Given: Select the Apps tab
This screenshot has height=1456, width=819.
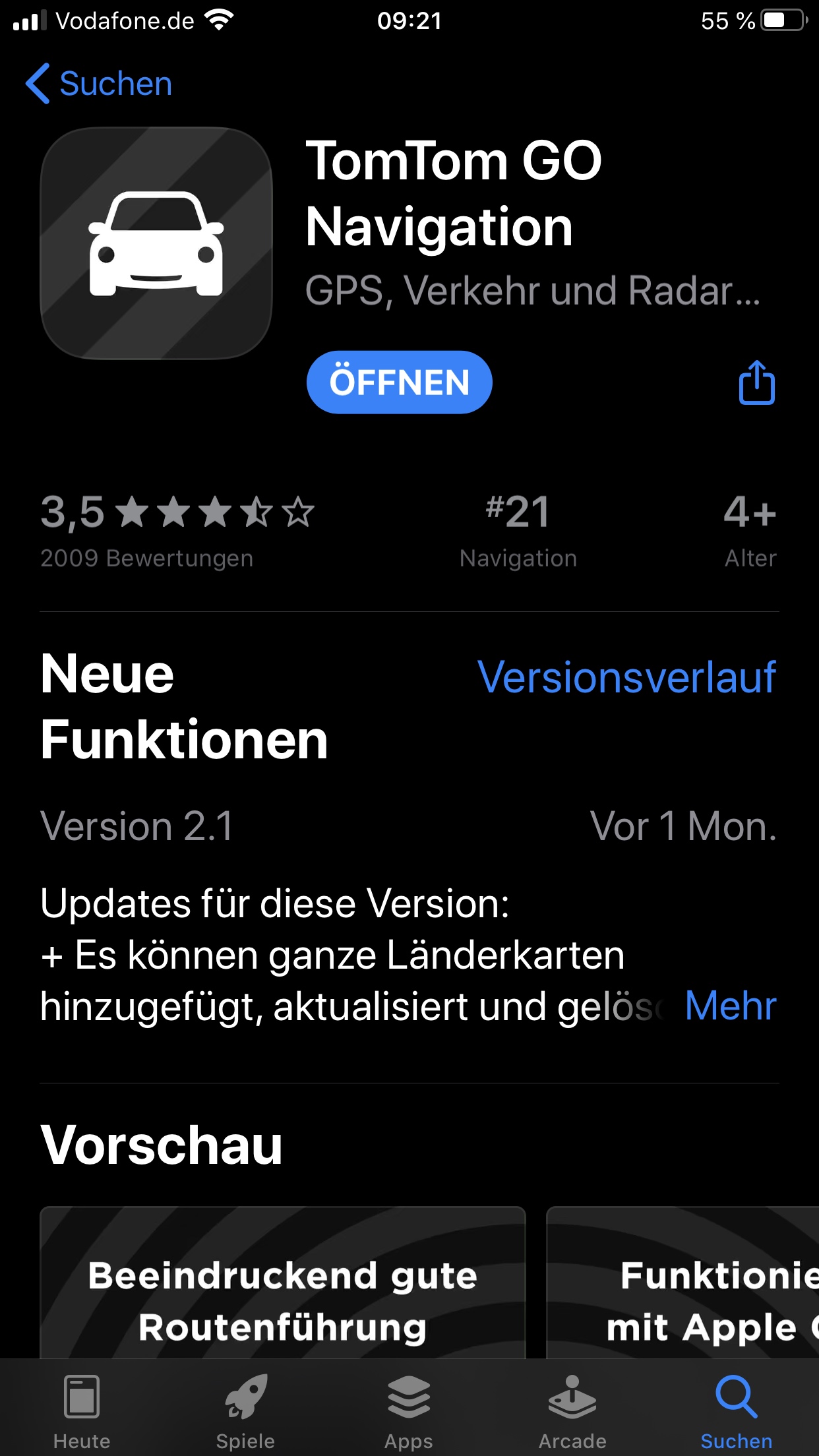Looking at the screenshot, I should pyautogui.click(x=409, y=1408).
